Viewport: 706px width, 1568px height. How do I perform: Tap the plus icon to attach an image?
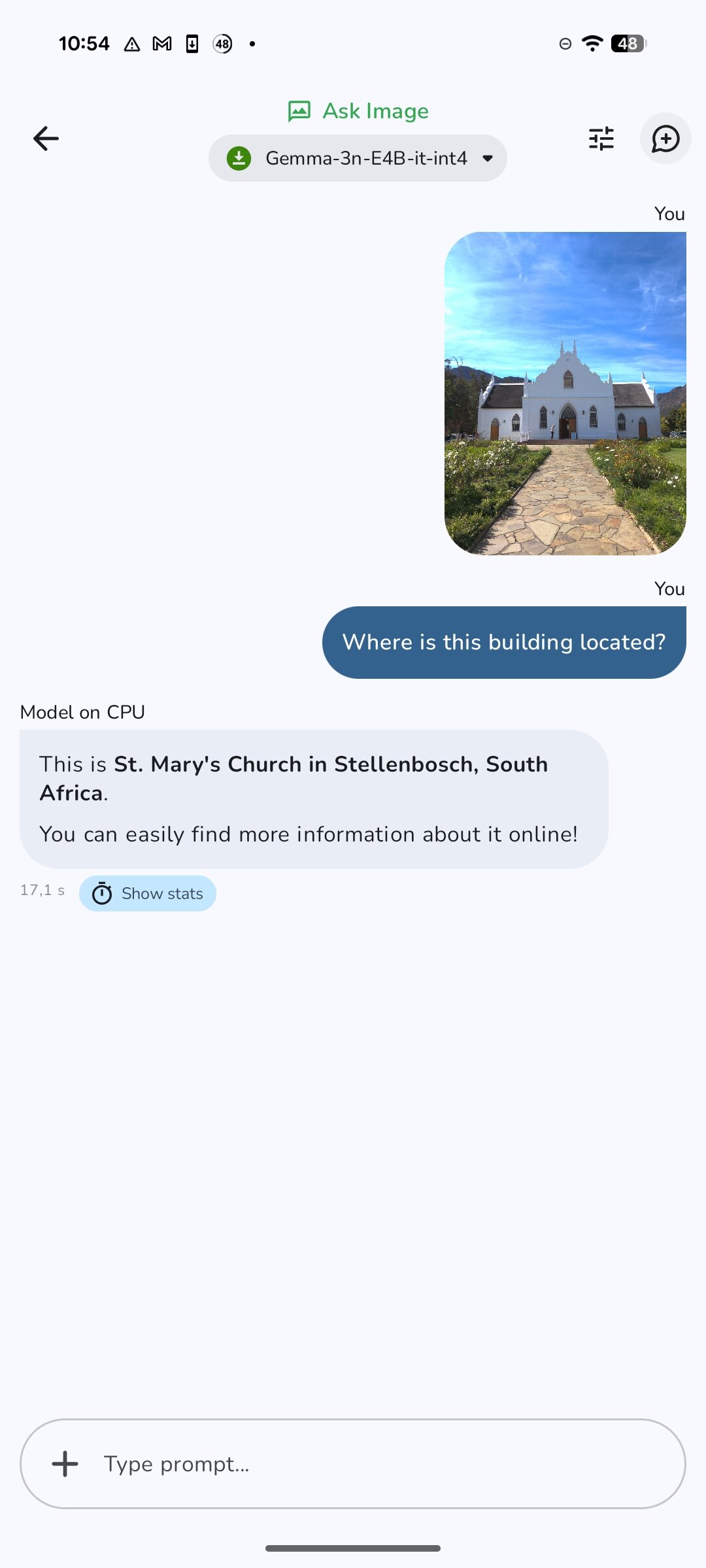point(65,1464)
